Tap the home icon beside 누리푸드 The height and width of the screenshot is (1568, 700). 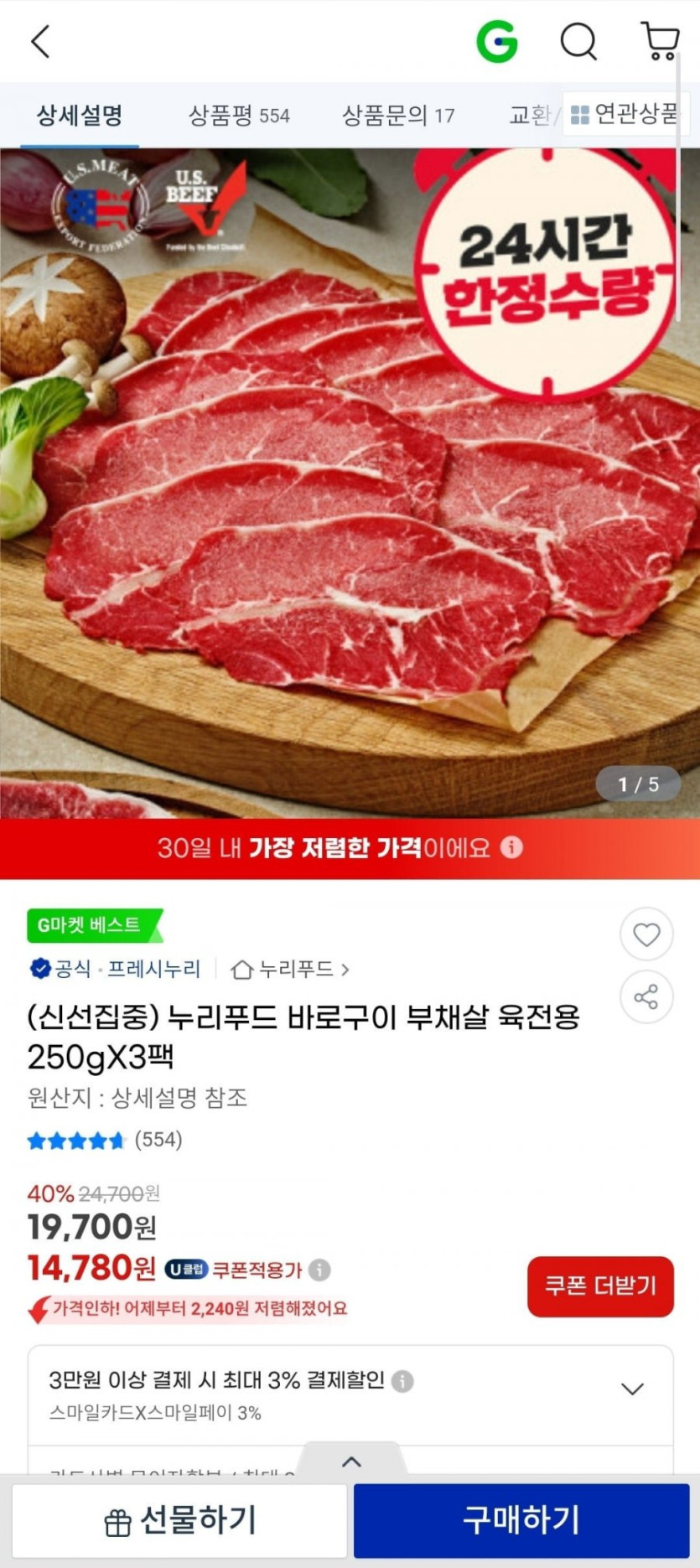click(x=241, y=969)
